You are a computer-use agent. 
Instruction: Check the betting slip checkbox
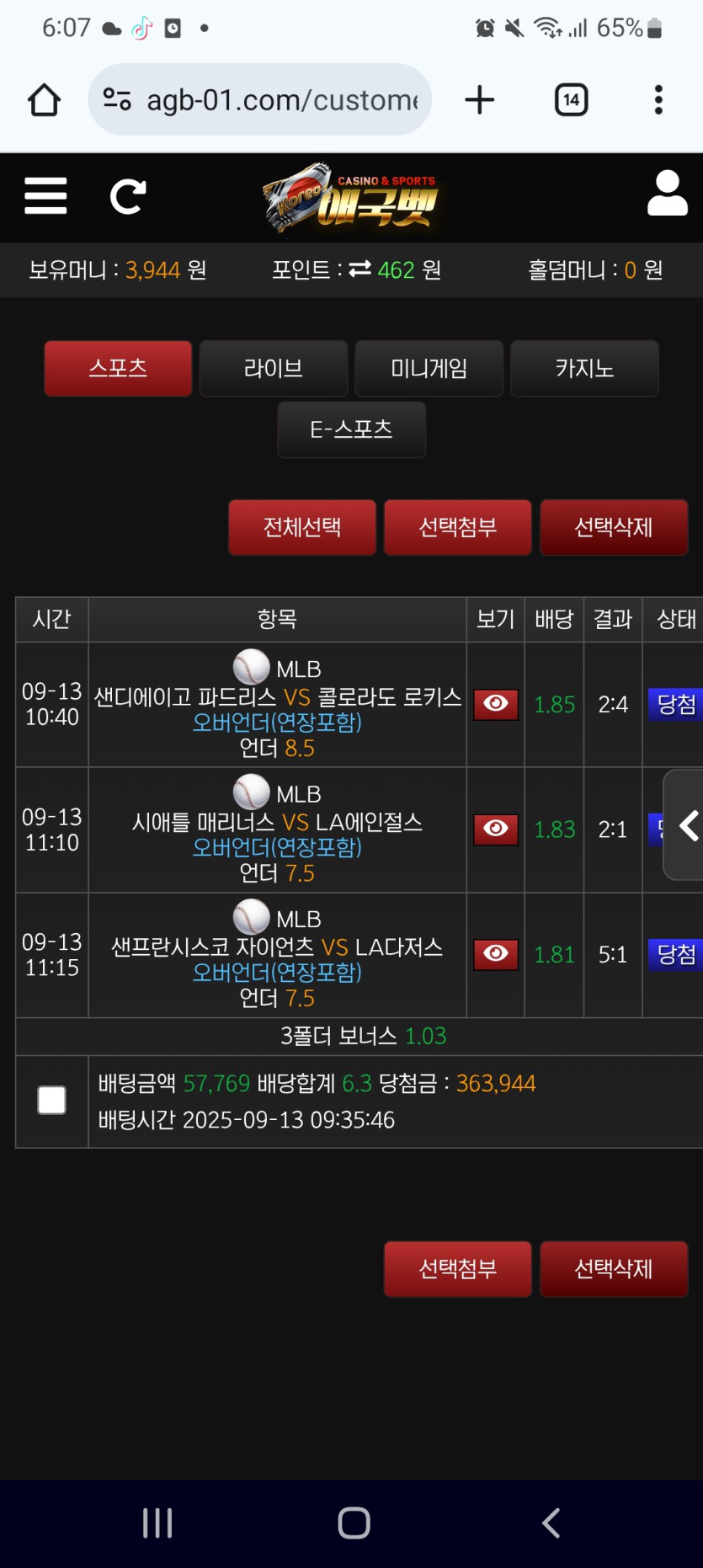point(52,1100)
